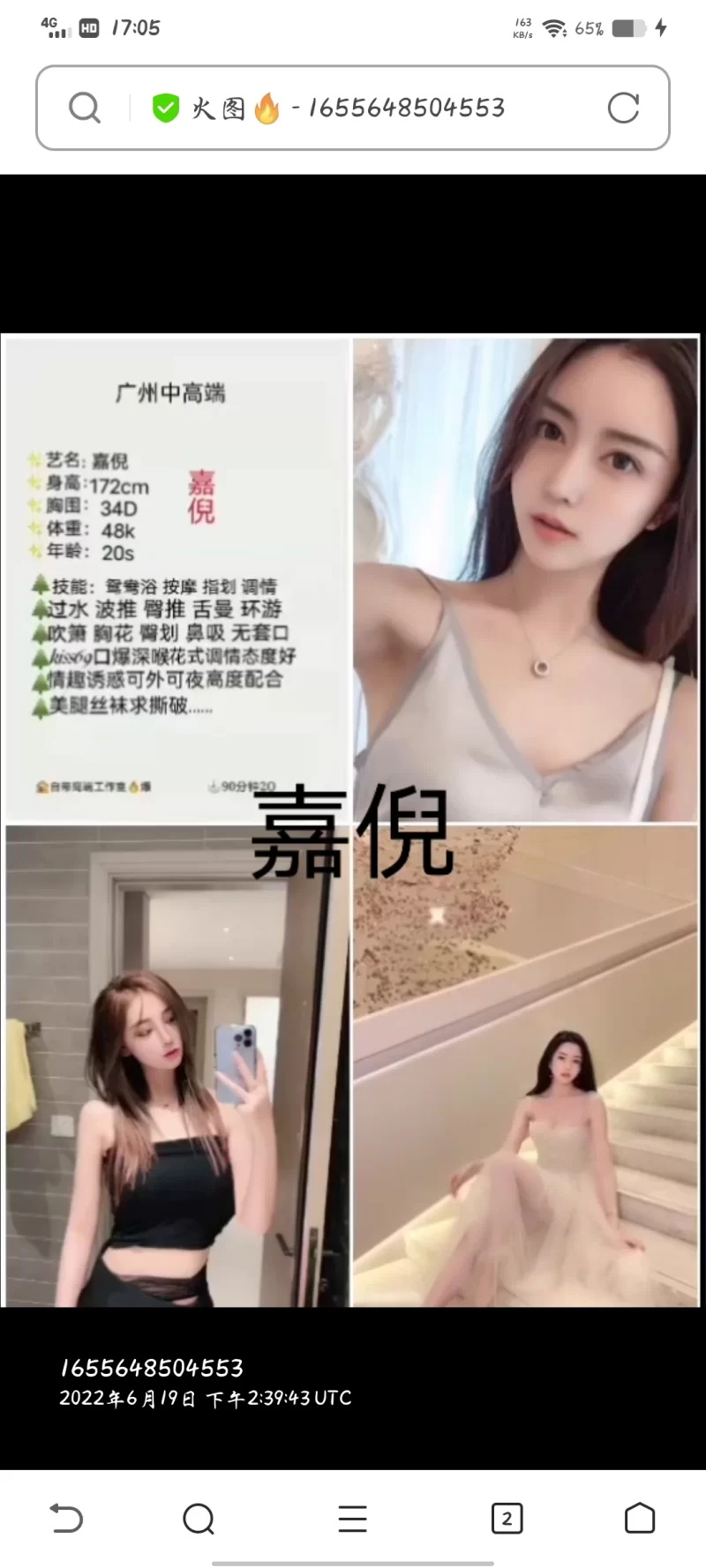Tap the search magnifier in the address bar
This screenshot has height=1568, width=706.
(x=85, y=108)
